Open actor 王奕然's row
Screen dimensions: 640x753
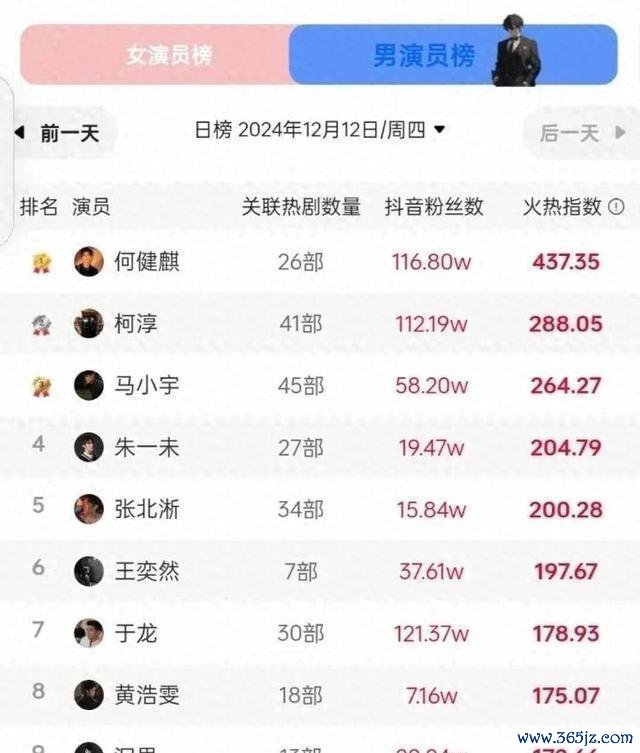146,571
